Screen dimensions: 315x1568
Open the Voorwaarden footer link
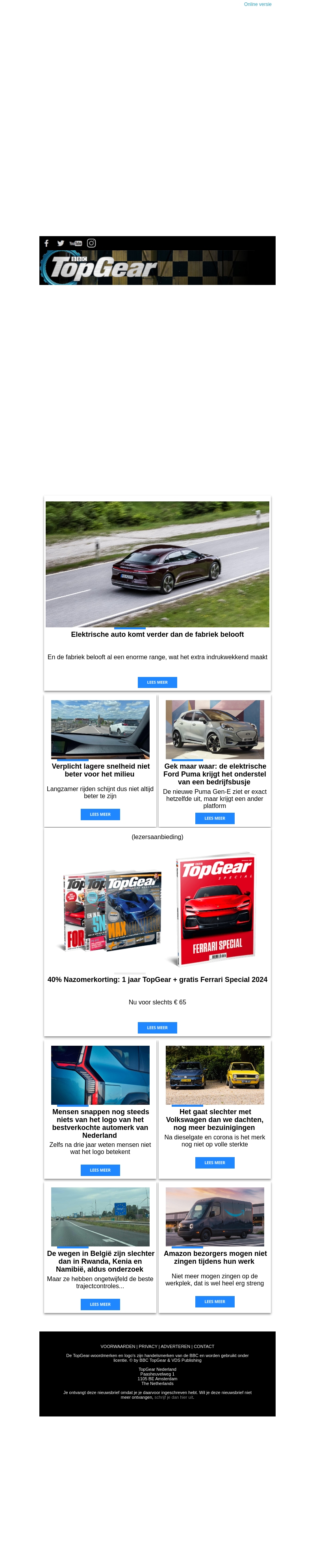click(118, 1346)
